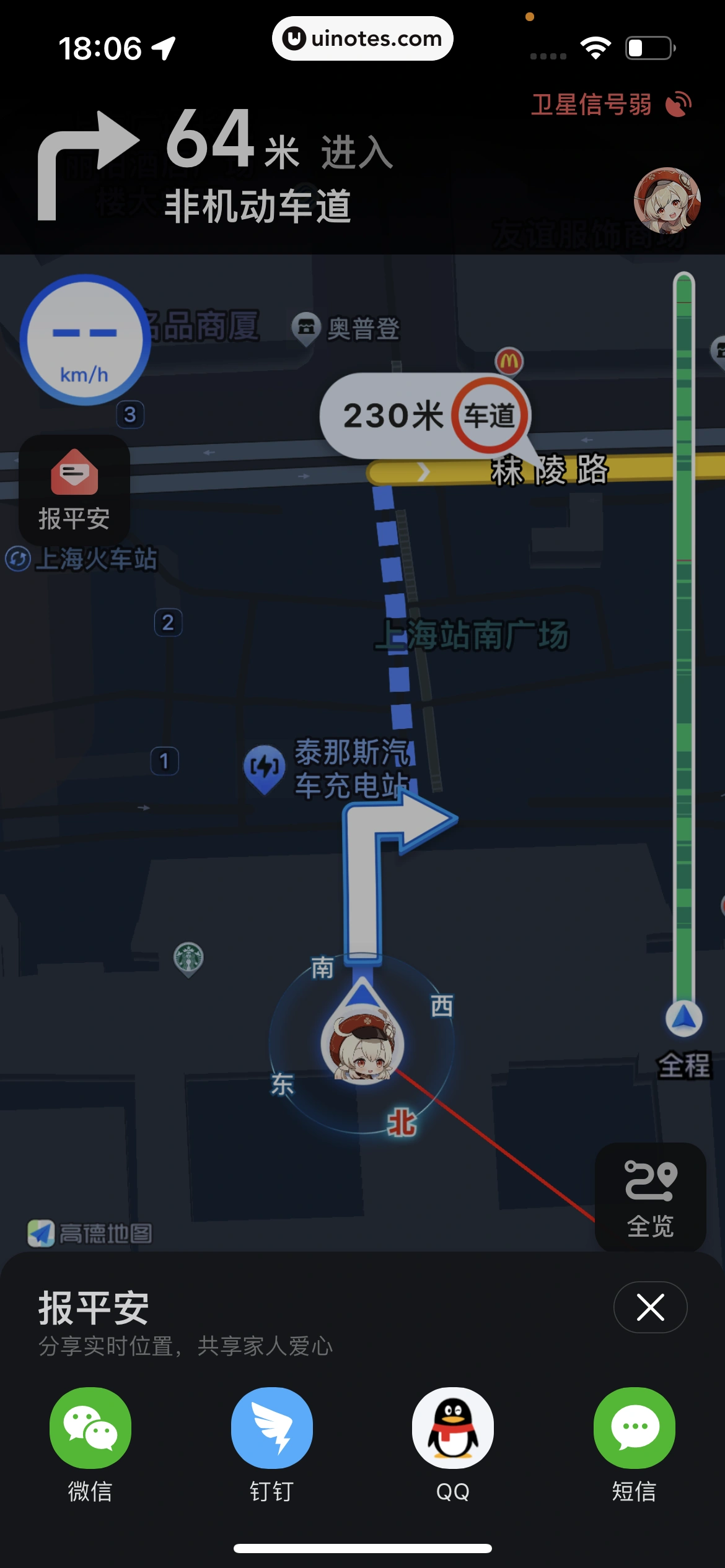Open the 奥普登 shop marker
Screen dimensions: 725x1568
point(306,327)
